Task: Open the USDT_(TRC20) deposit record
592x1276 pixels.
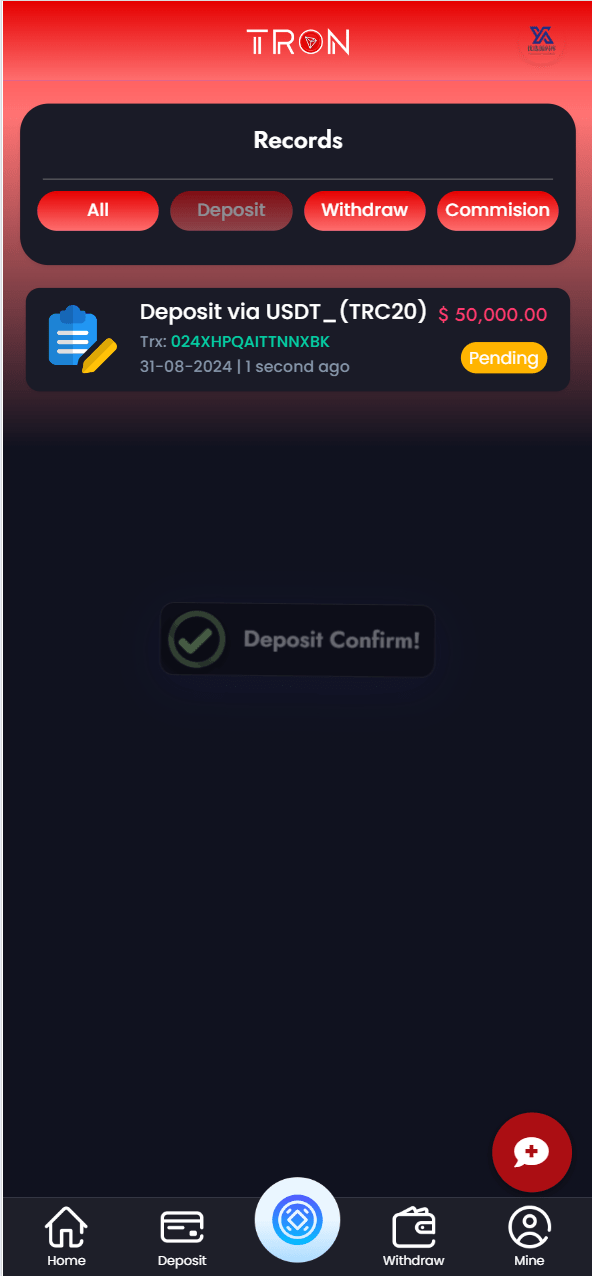Action: click(298, 340)
